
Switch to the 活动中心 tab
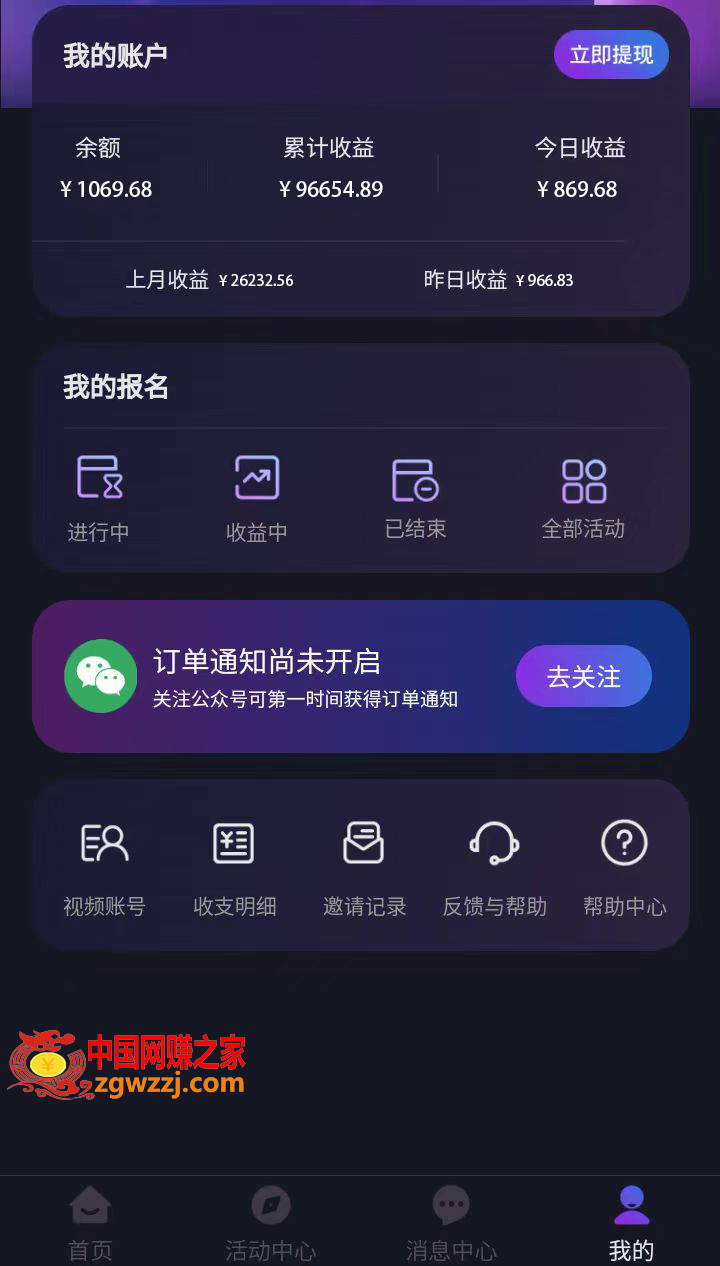pyautogui.click(x=270, y=1224)
